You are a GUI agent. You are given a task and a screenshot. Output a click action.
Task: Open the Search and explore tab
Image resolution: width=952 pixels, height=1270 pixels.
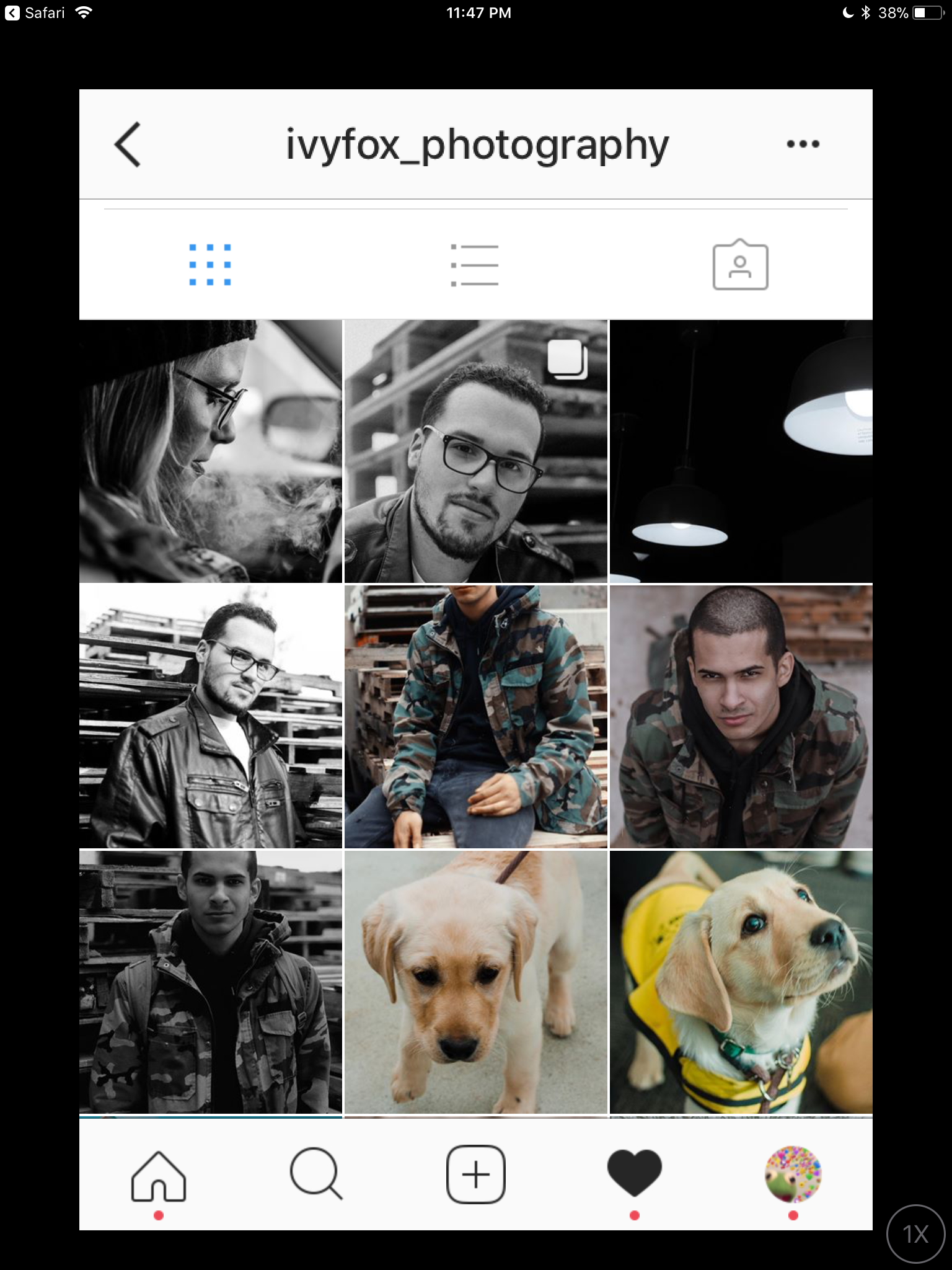pyautogui.click(x=316, y=1175)
